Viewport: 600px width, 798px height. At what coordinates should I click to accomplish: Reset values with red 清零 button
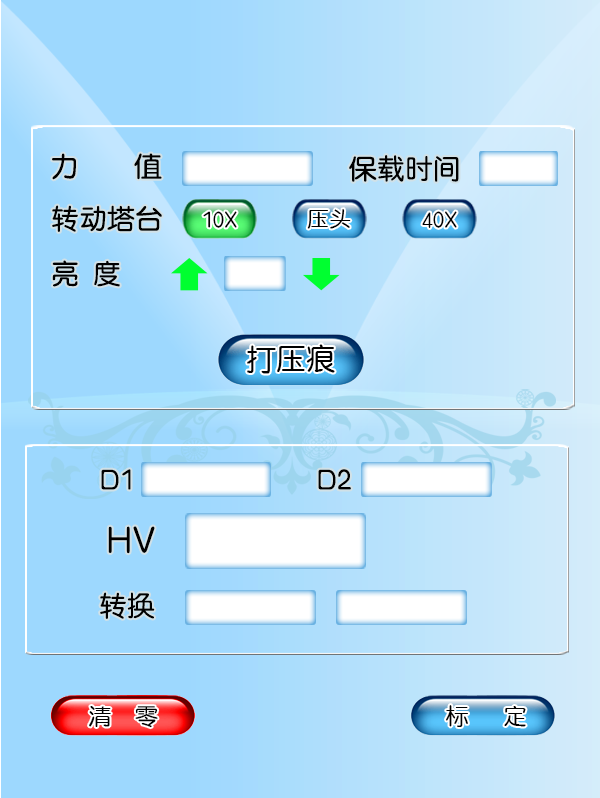pyautogui.click(x=123, y=716)
